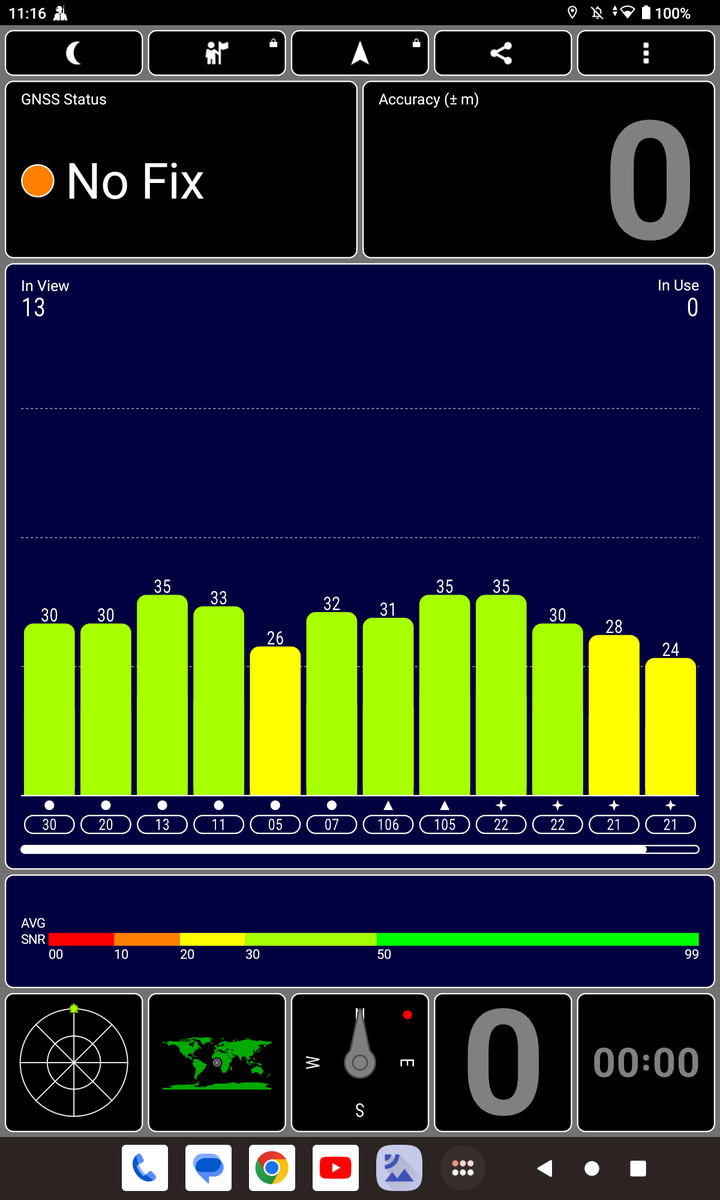Open the app drawer grid button
This screenshot has height=1200, width=720.
(462, 1168)
